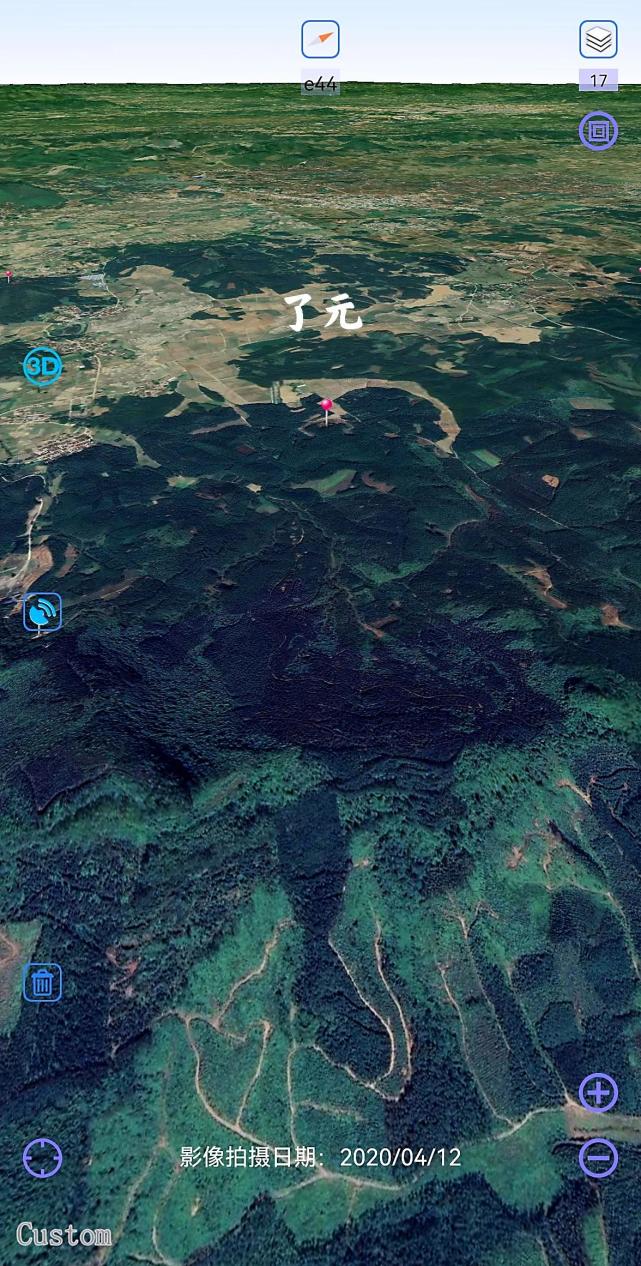Open the satellite positioning tool
This screenshot has height=1266, width=641.
(x=42, y=612)
